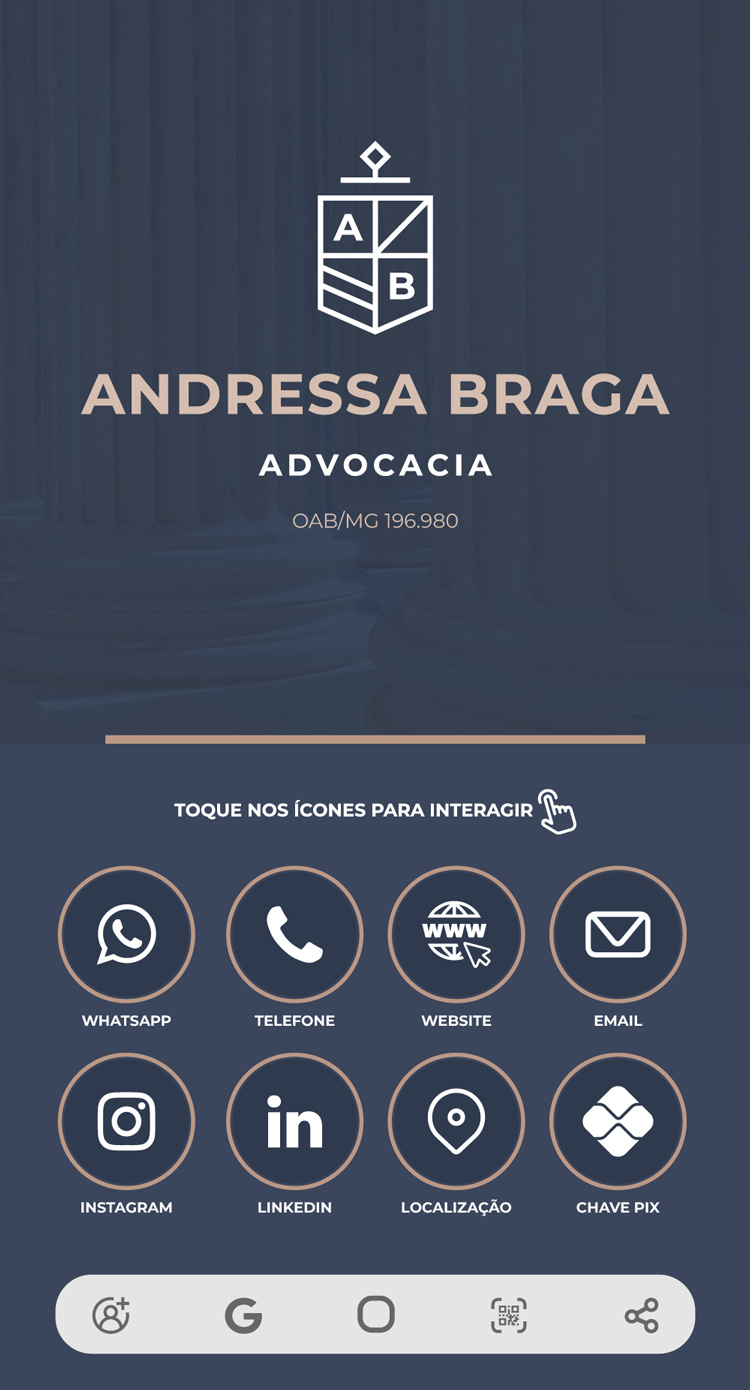Send a message via the Email button
Screen dimensions: 750x1390
pyautogui.click(x=618, y=934)
